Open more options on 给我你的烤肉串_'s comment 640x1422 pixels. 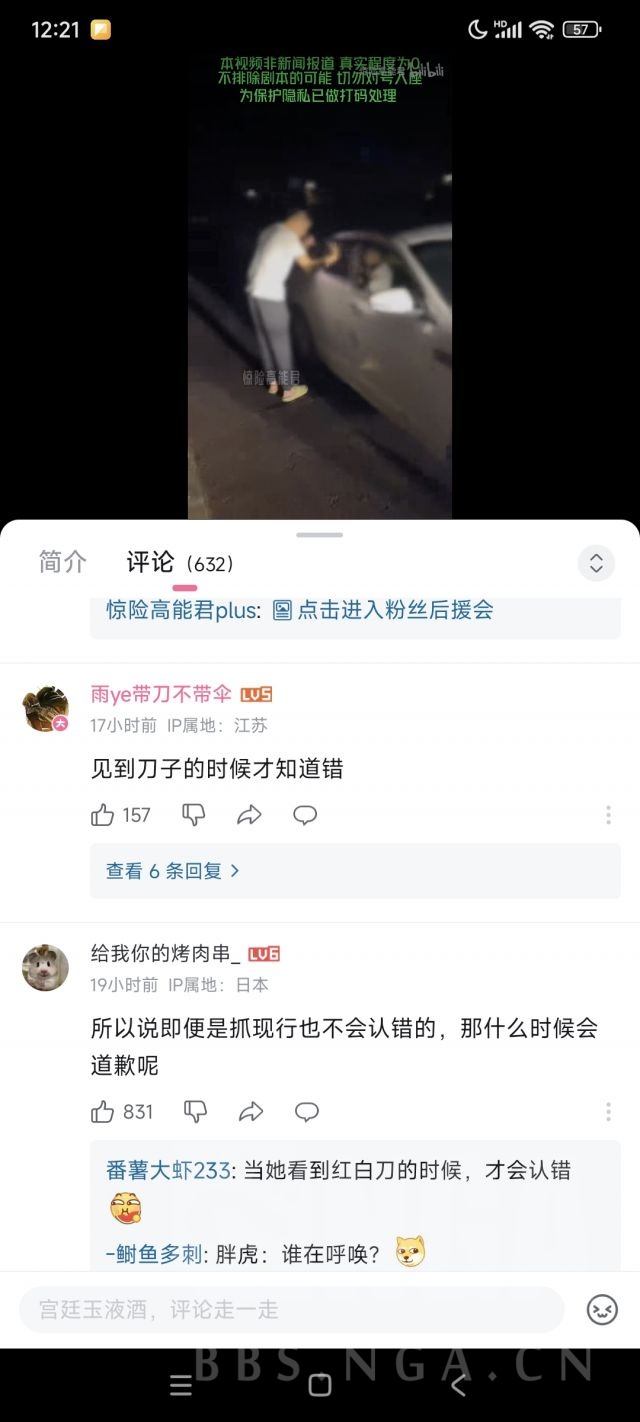pos(608,1111)
